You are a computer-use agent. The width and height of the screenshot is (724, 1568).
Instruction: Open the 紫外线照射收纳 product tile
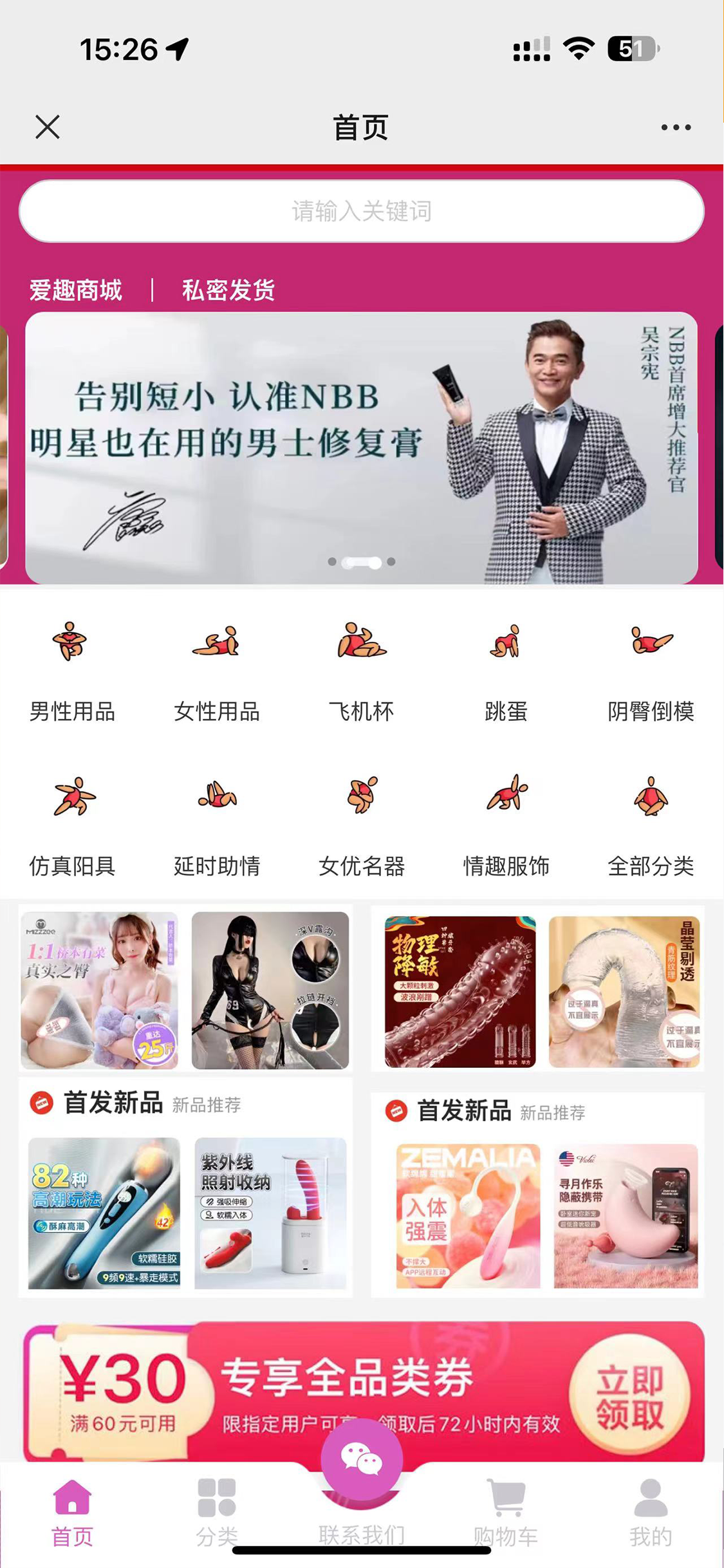click(270, 1213)
